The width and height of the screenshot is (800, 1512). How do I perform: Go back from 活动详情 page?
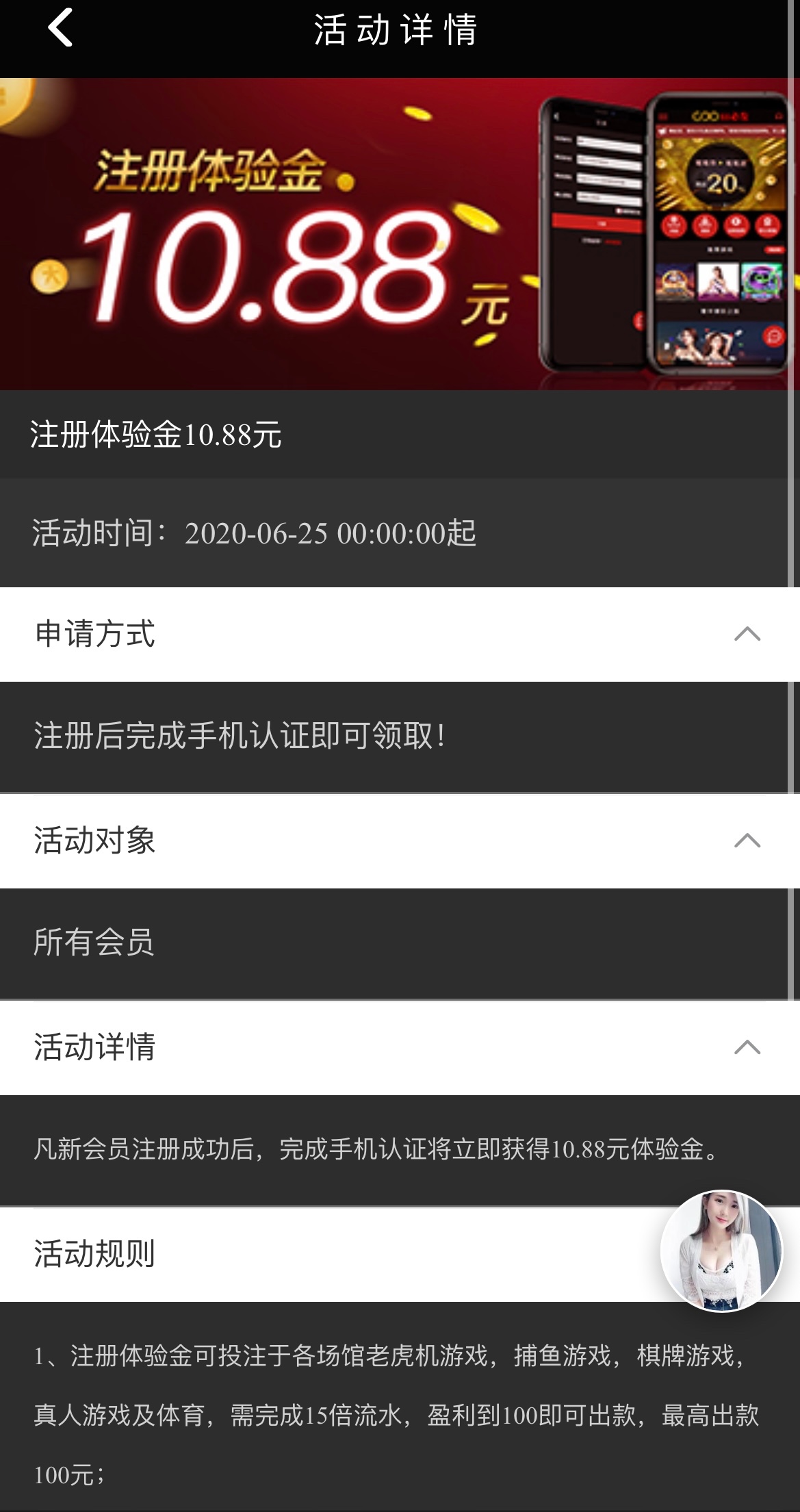tap(60, 29)
